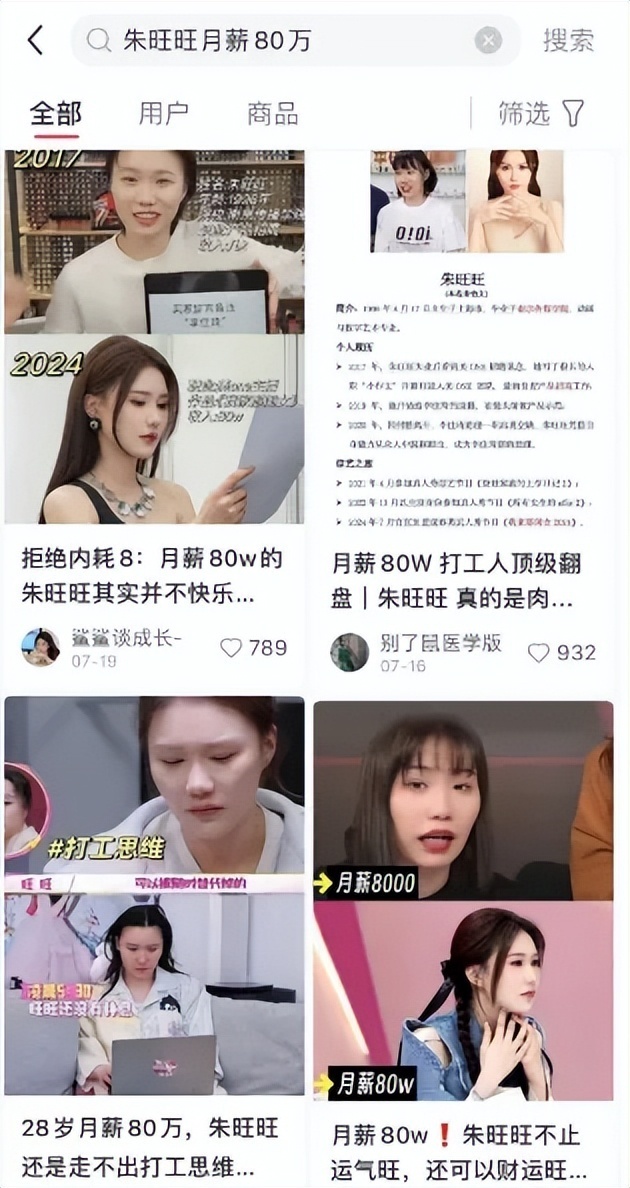630x1188 pixels.
Task: Open the post 28岁月薪80万，朱旺旺
Action: tap(154, 1145)
